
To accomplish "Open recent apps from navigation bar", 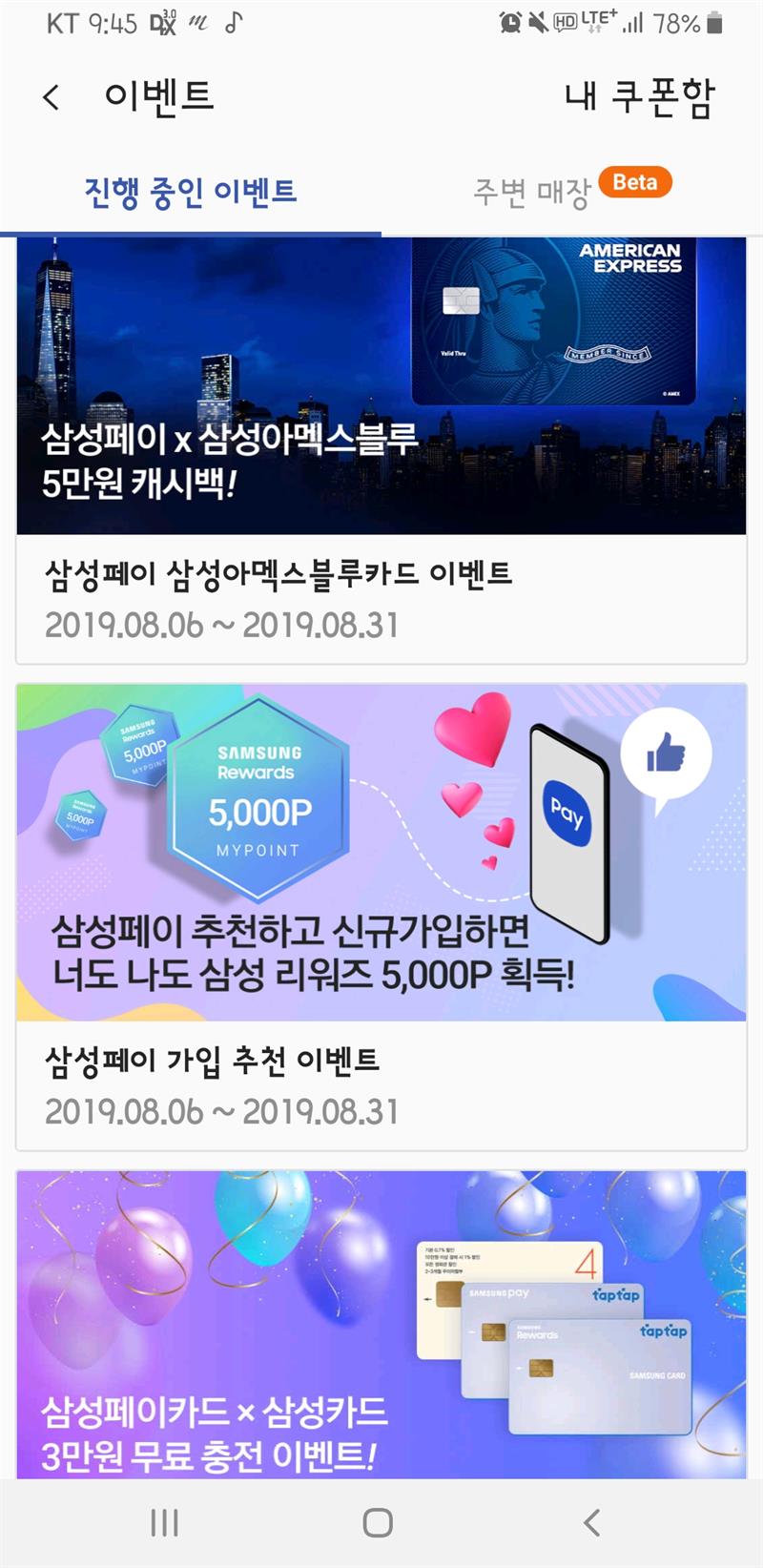I will [164, 1523].
